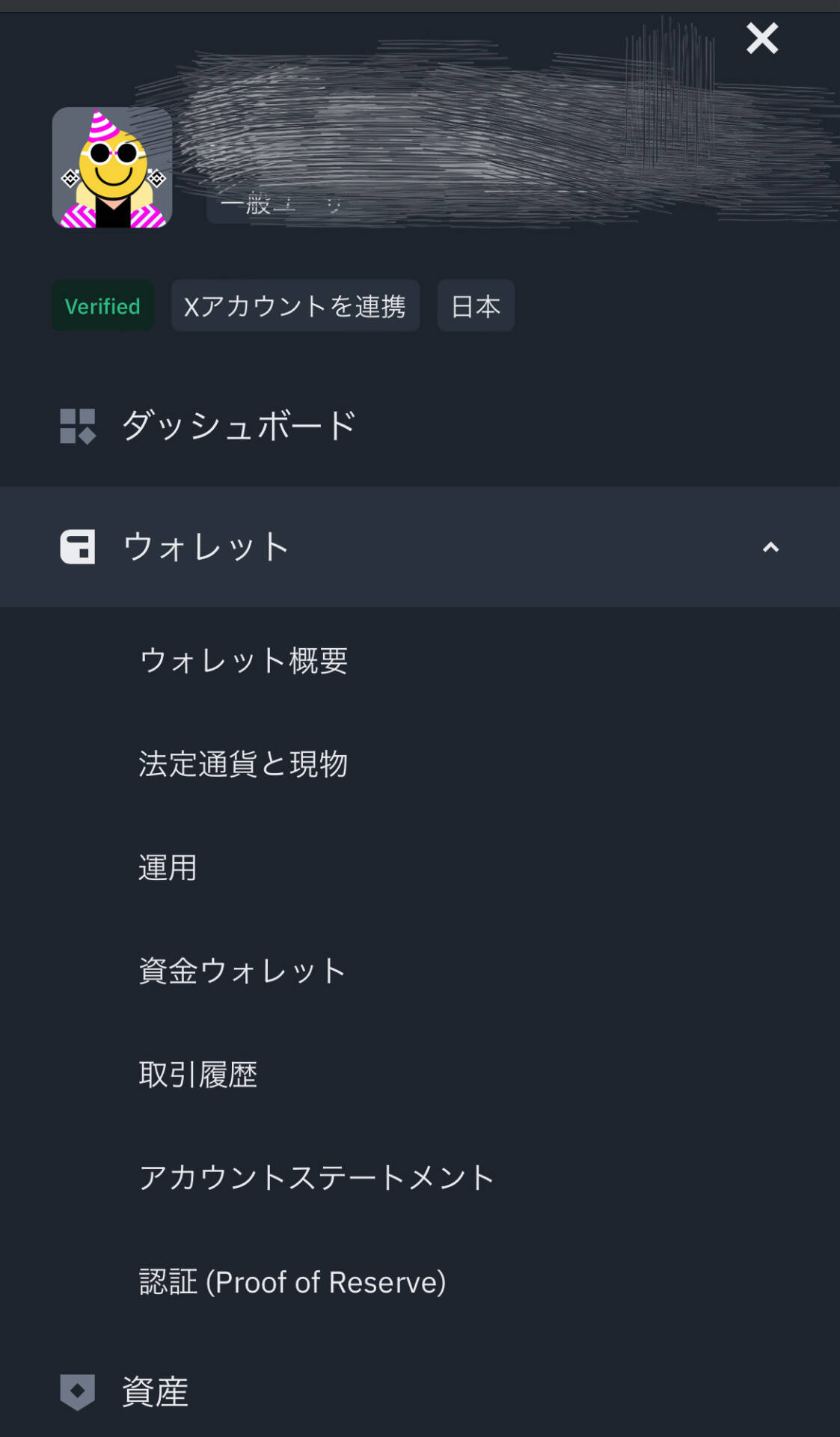Open ウォレット概要
840x1437 pixels.
click(243, 660)
